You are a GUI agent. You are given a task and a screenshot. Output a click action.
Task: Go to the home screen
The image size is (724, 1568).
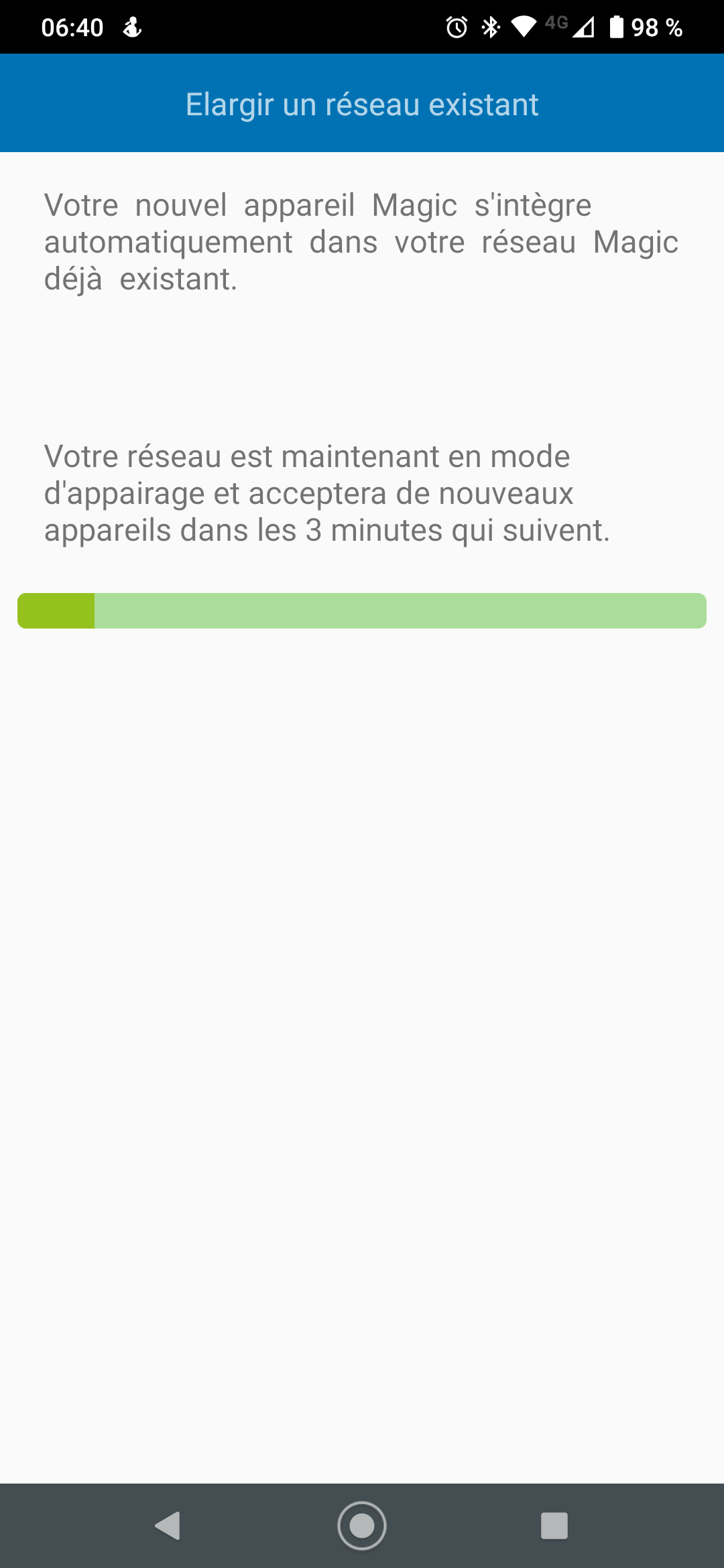click(362, 1526)
